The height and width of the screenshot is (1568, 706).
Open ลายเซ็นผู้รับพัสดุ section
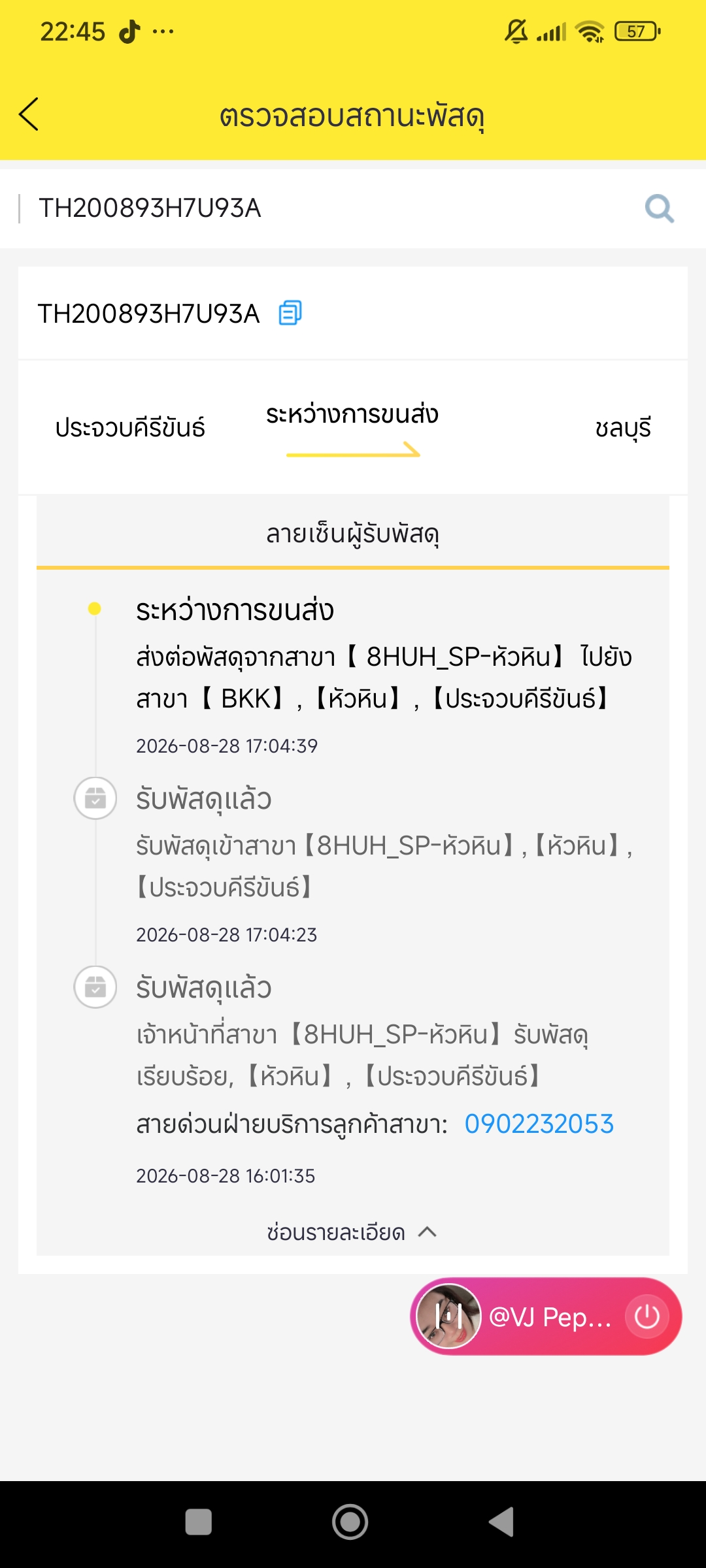(353, 533)
